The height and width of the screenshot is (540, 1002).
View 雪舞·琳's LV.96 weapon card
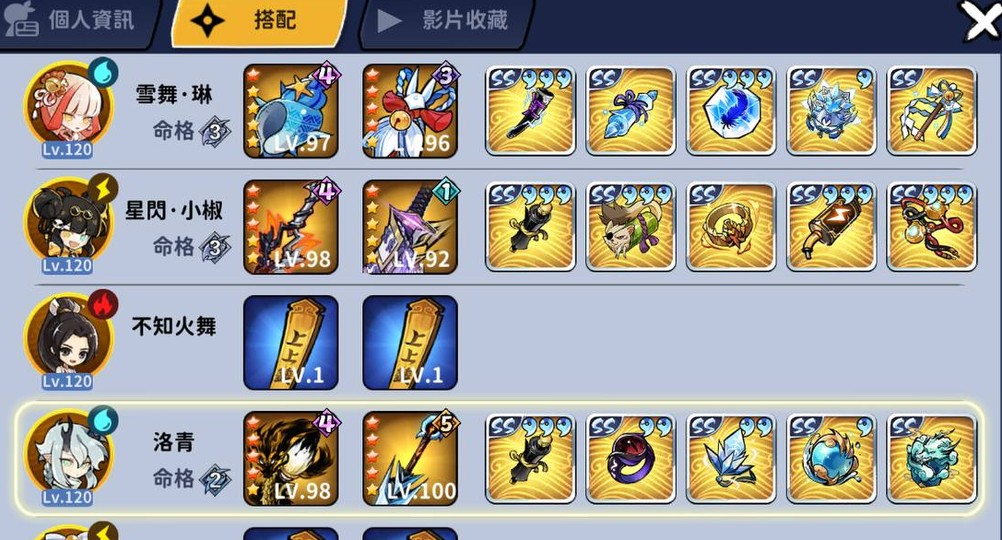pos(410,111)
